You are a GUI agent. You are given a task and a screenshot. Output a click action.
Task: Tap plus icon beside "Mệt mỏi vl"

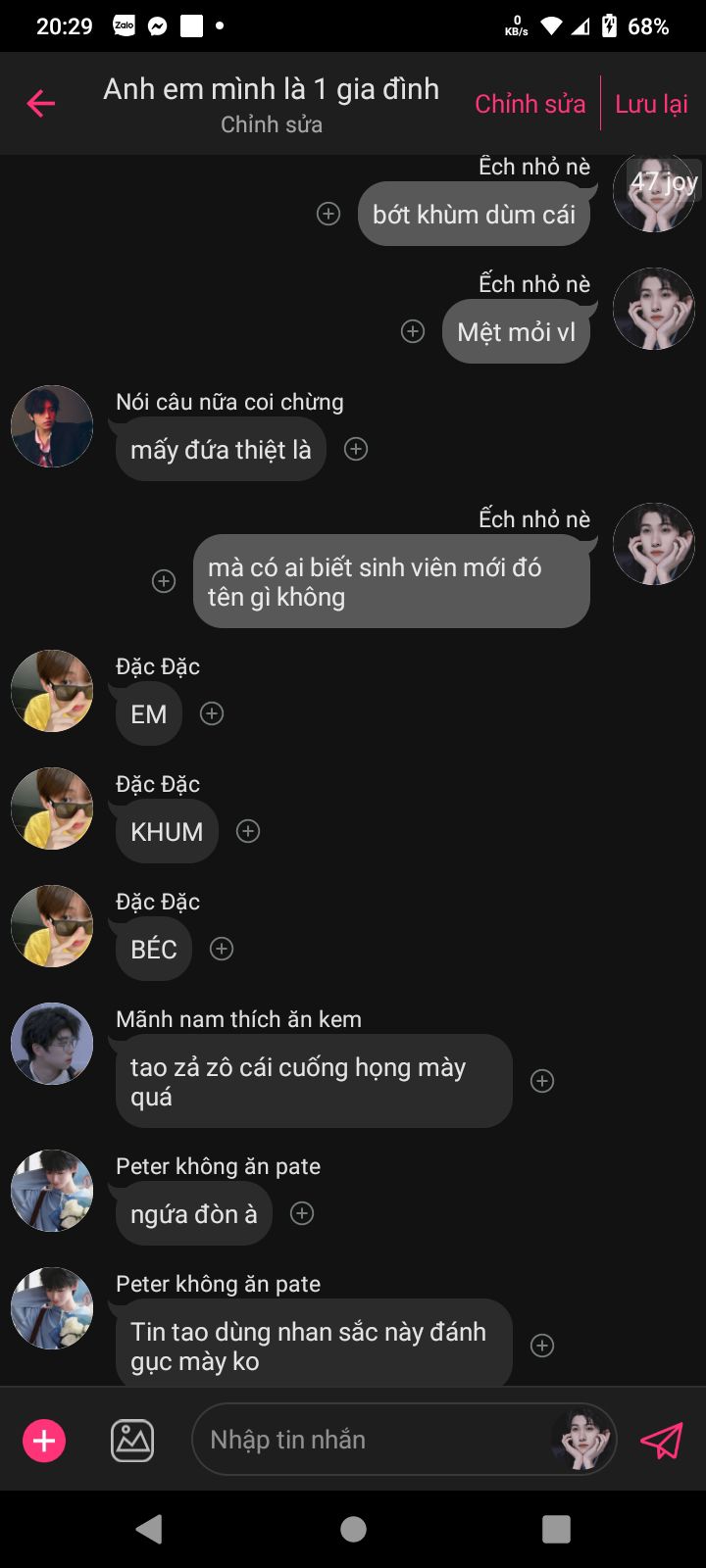[413, 331]
